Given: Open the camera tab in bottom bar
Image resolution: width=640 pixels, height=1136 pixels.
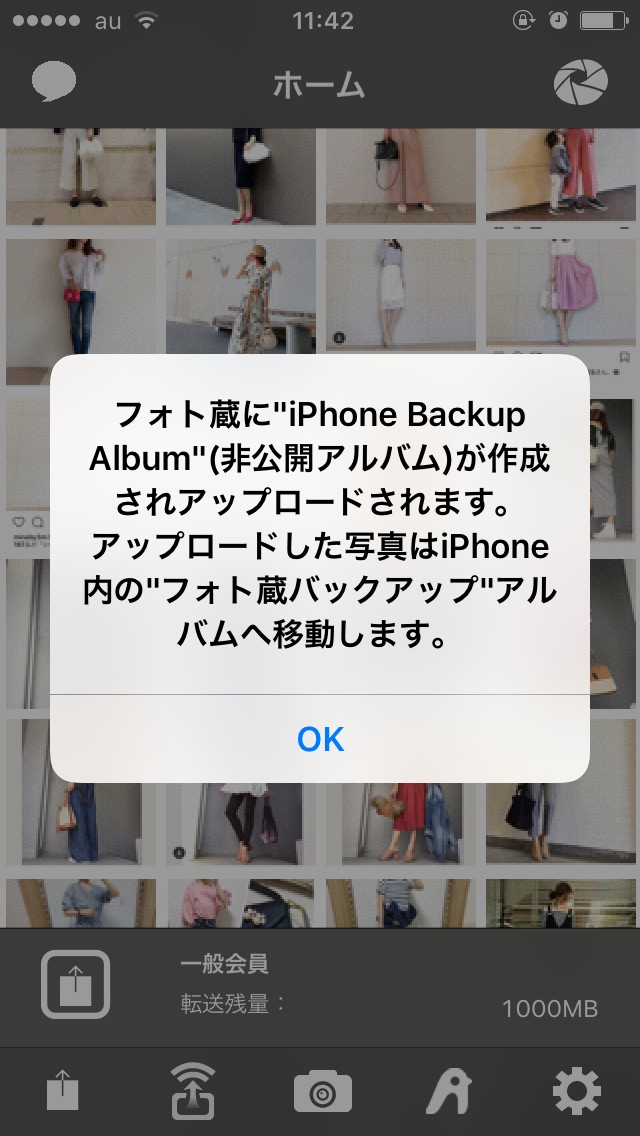Looking at the screenshot, I should pyautogui.click(x=323, y=1090).
